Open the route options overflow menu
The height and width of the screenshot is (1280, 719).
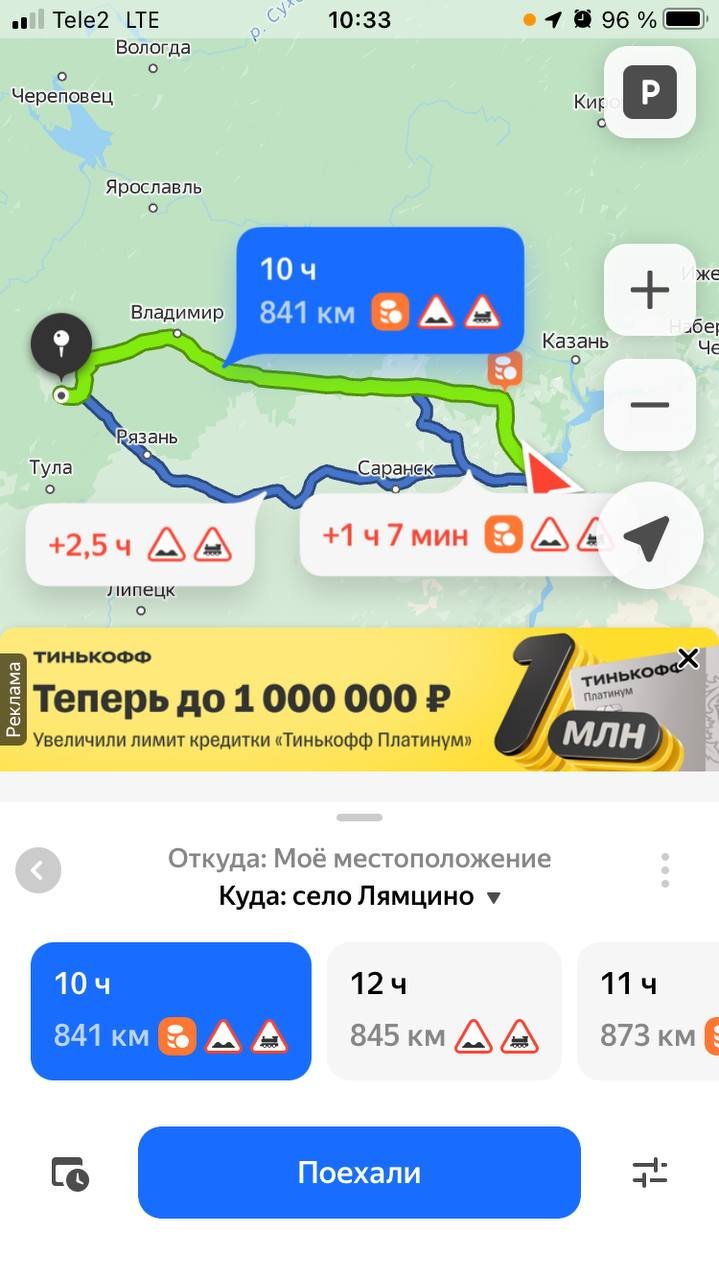665,870
